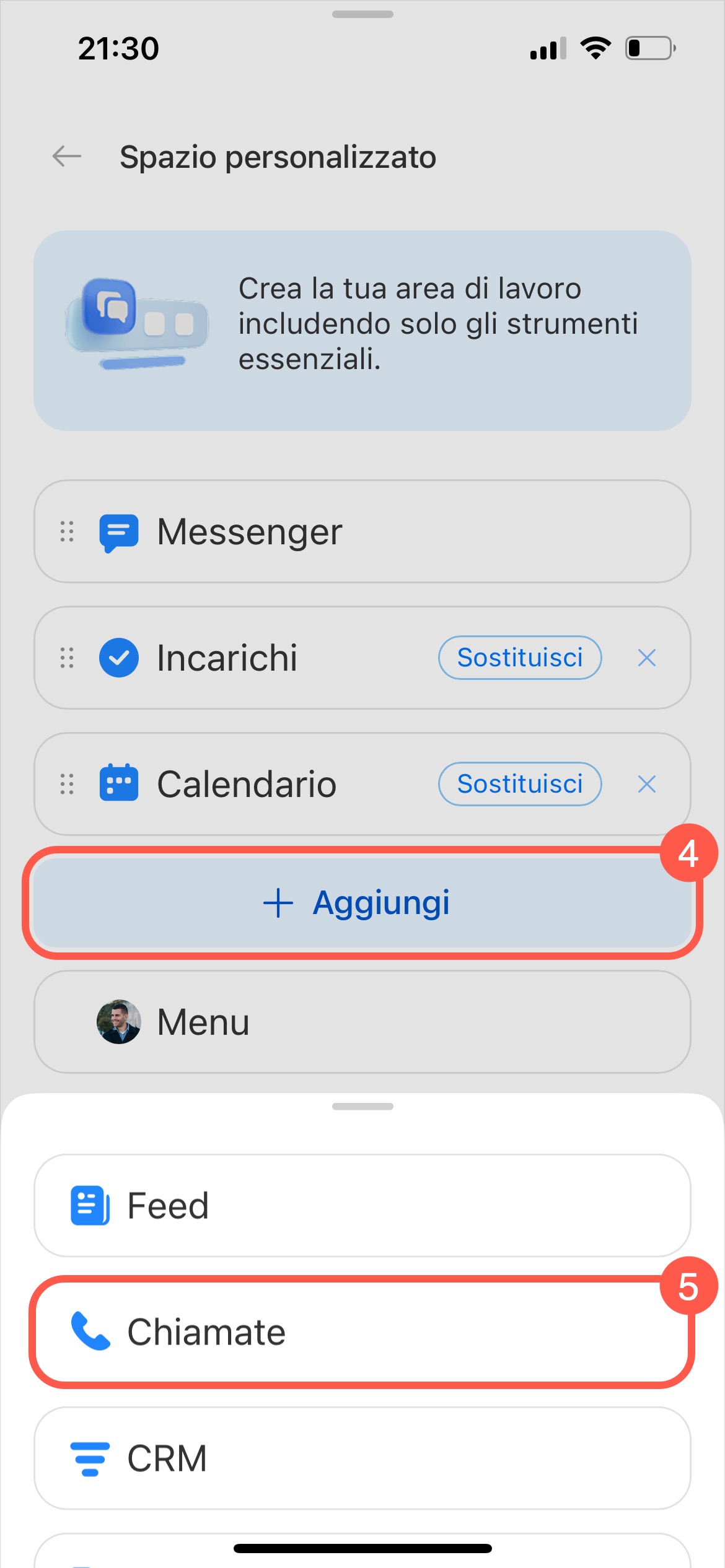Choose Feed from the tool list

click(362, 1205)
